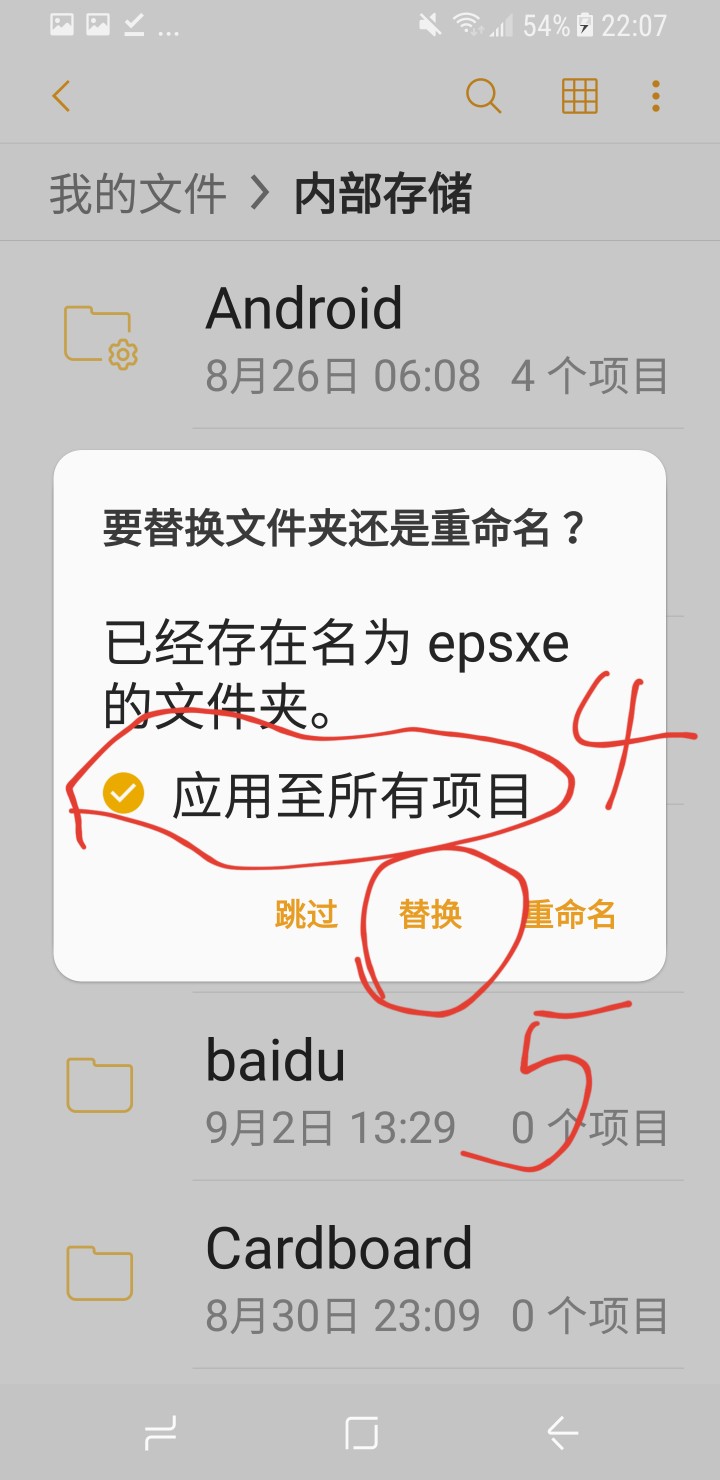Image resolution: width=720 pixels, height=1480 pixels.
Task: Tap the system home button
Action: coord(361,1434)
